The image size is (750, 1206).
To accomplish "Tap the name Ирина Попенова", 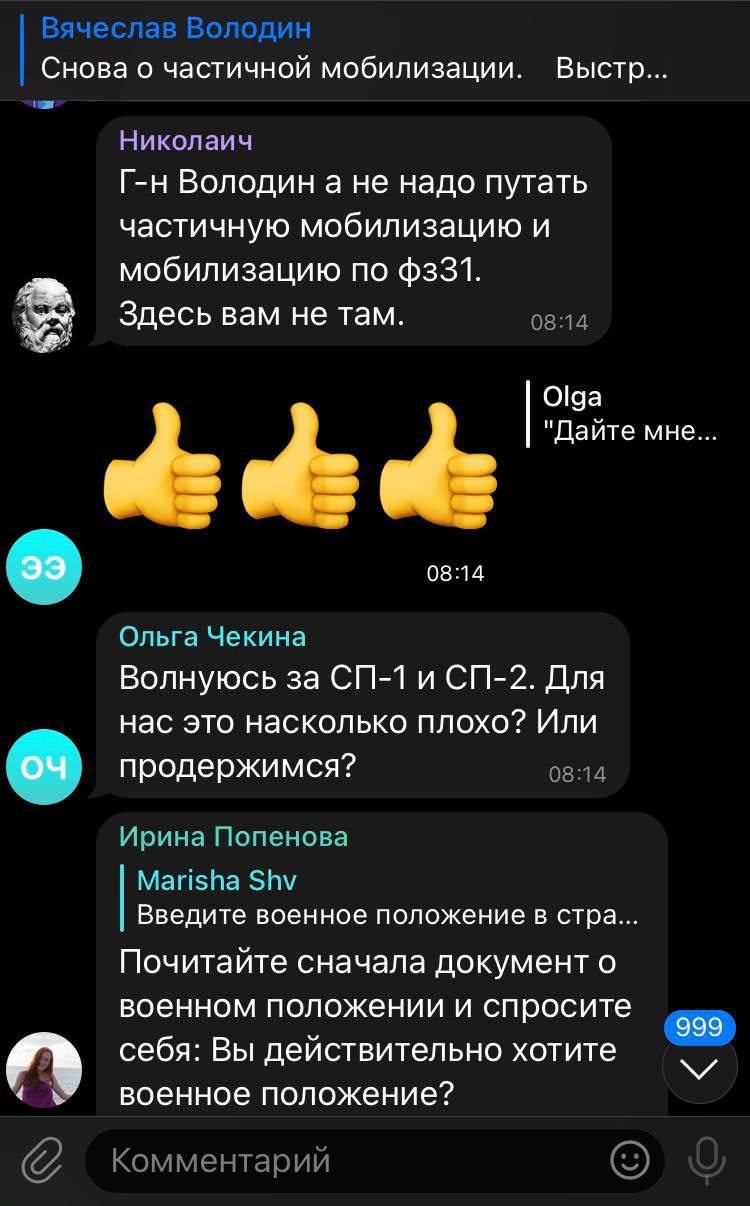I will point(233,837).
